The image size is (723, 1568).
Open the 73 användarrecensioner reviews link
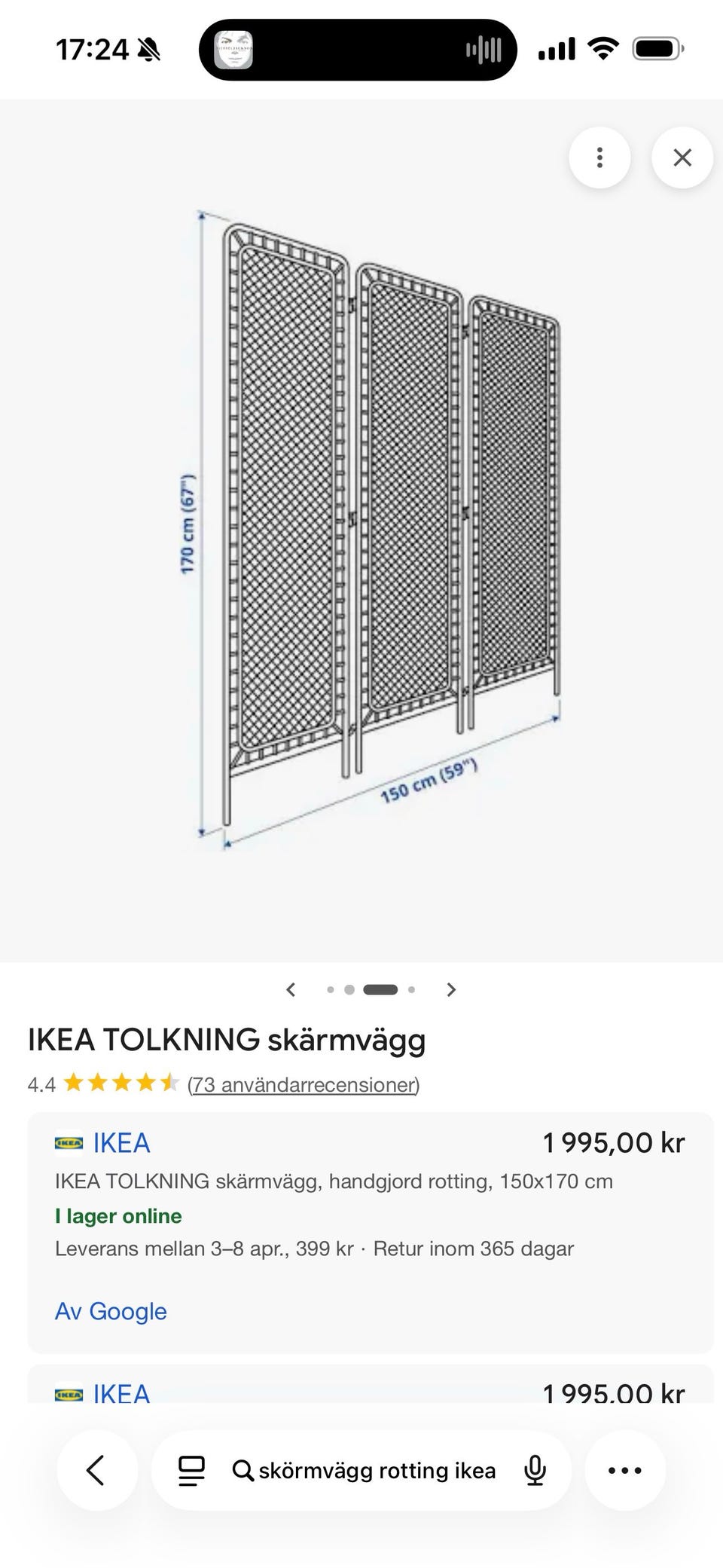pos(303,1084)
